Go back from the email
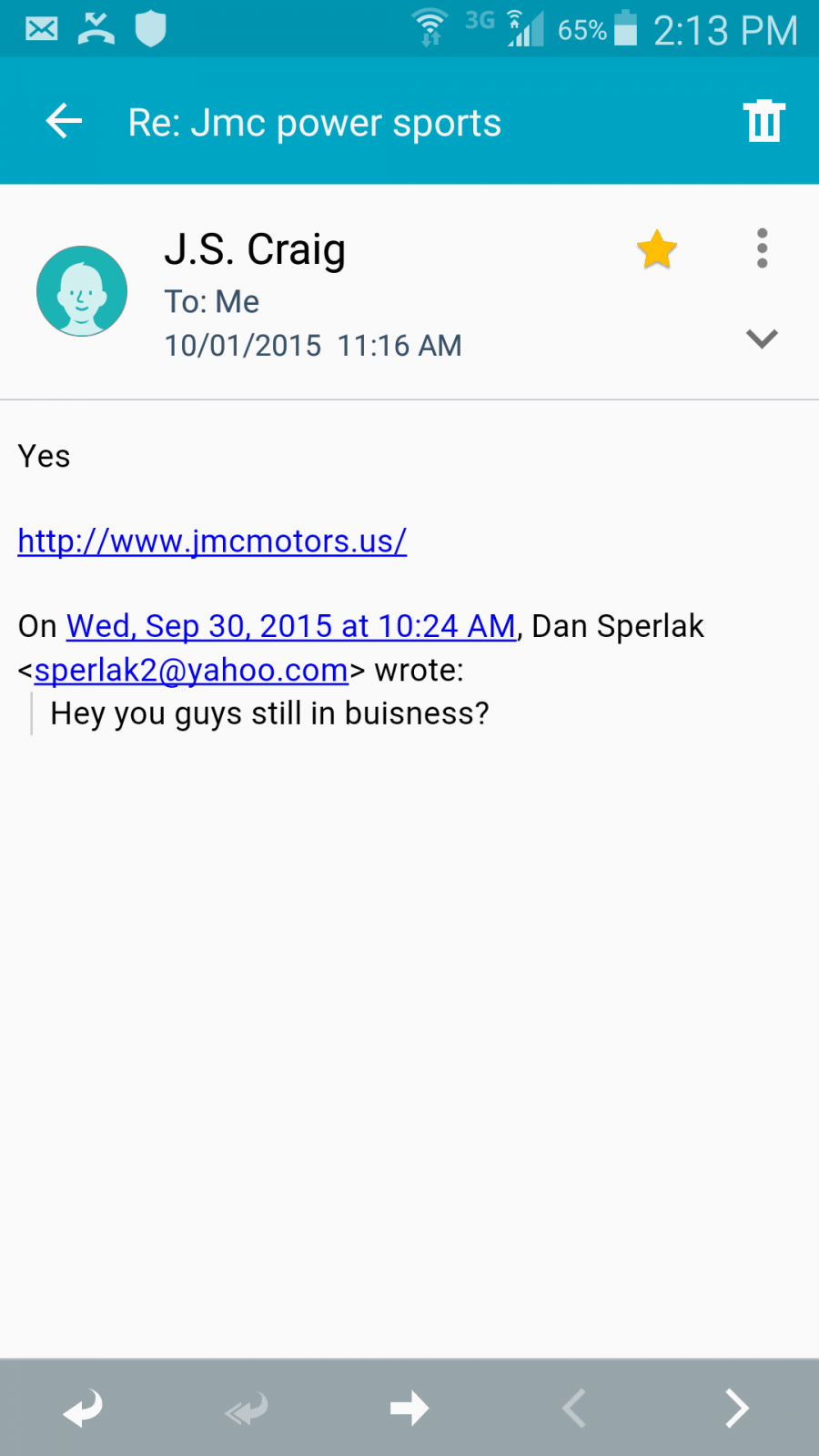The width and height of the screenshot is (819, 1456). point(64,121)
